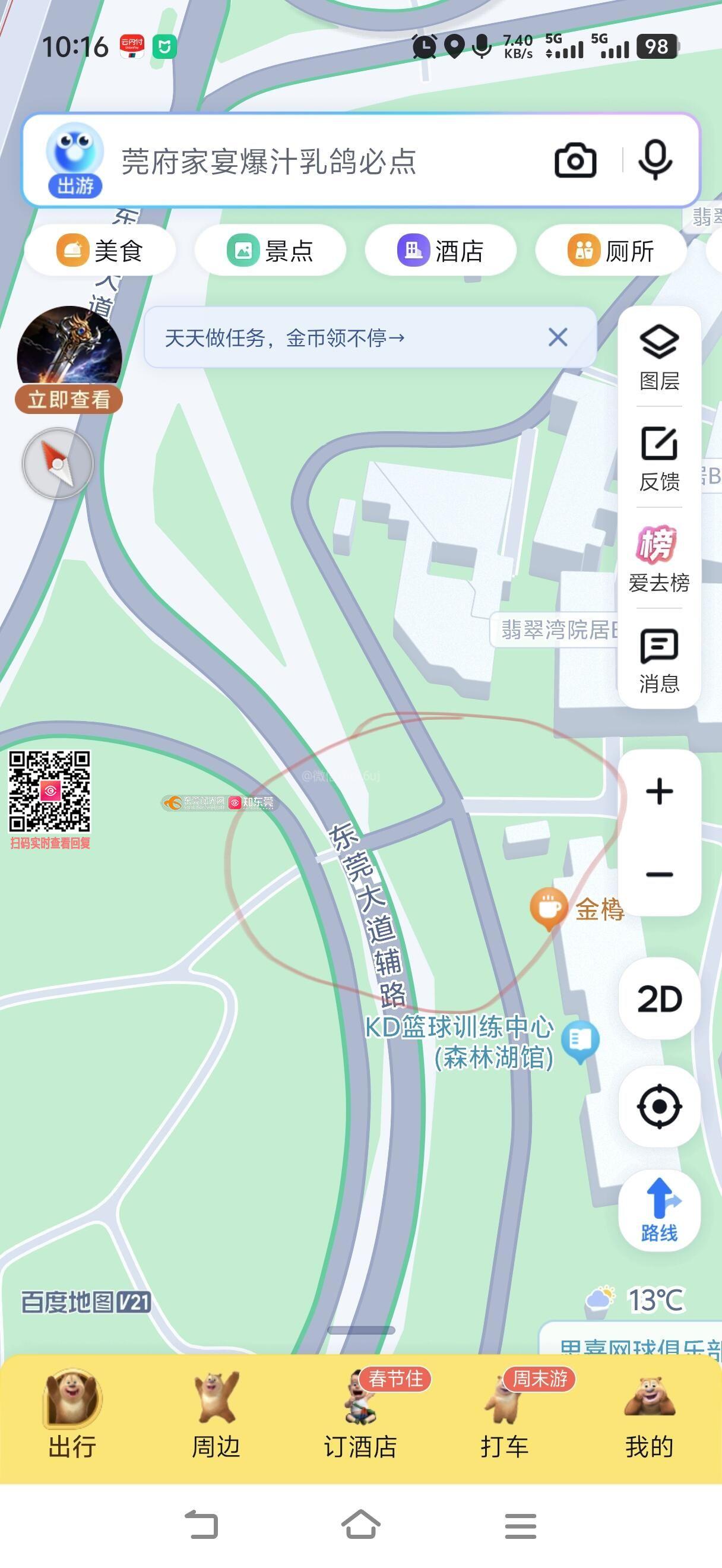722x1568 pixels.
Task: Open camera search in the search bar
Action: [575, 161]
